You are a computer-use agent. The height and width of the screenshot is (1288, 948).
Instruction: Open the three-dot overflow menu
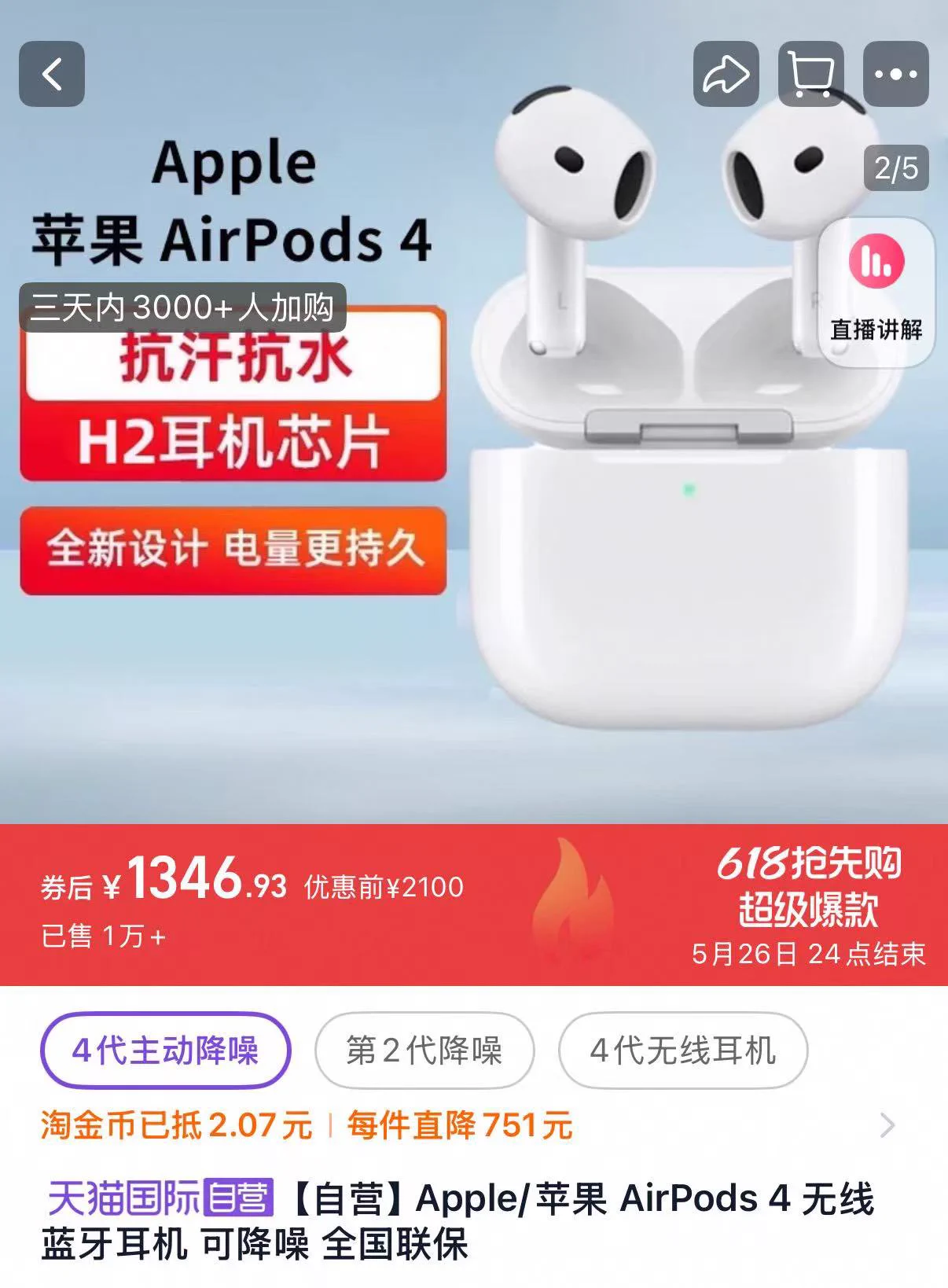point(895,75)
